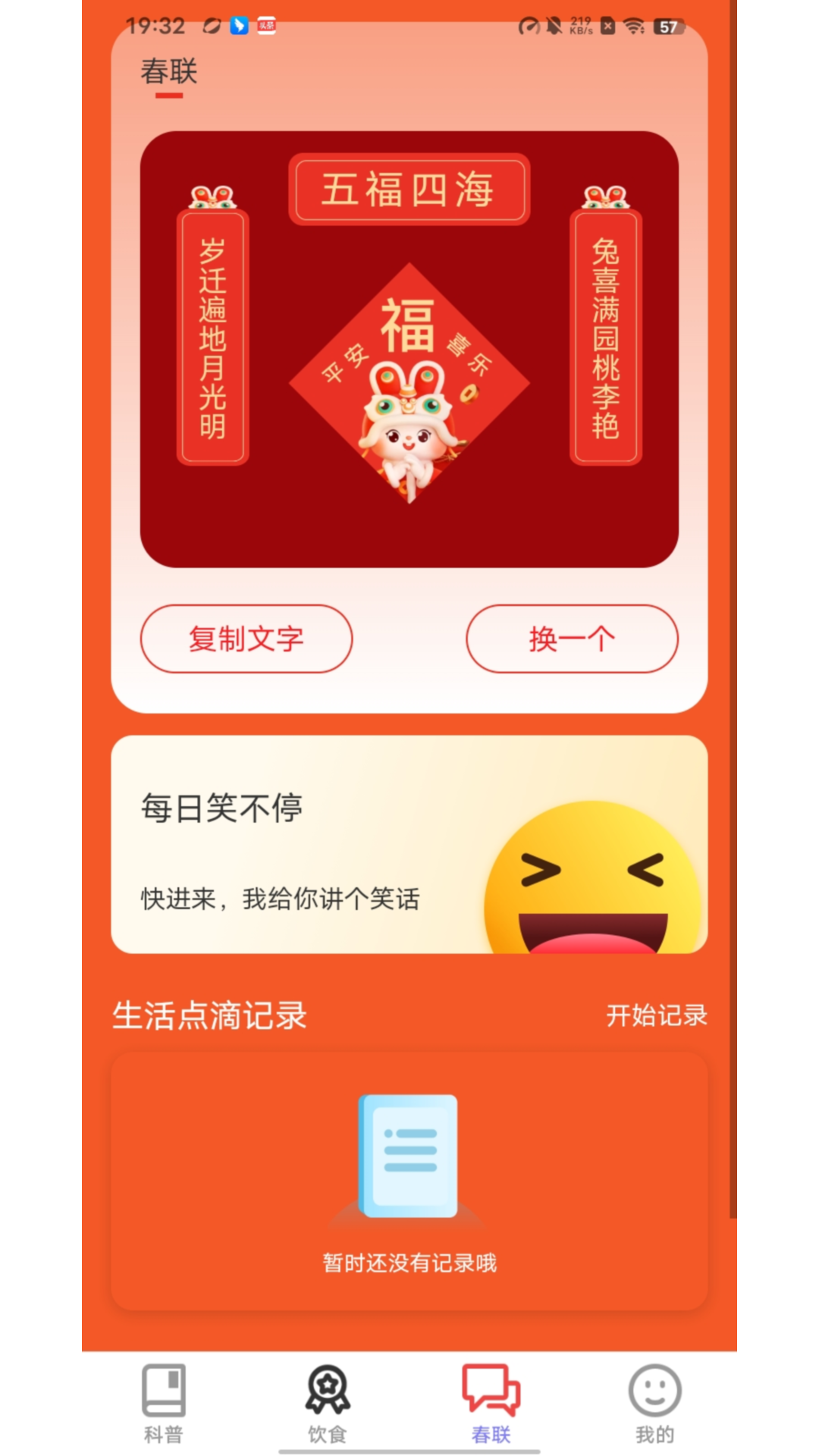Go to the 饮食 tab
819x1456 pixels.
(328, 1403)
